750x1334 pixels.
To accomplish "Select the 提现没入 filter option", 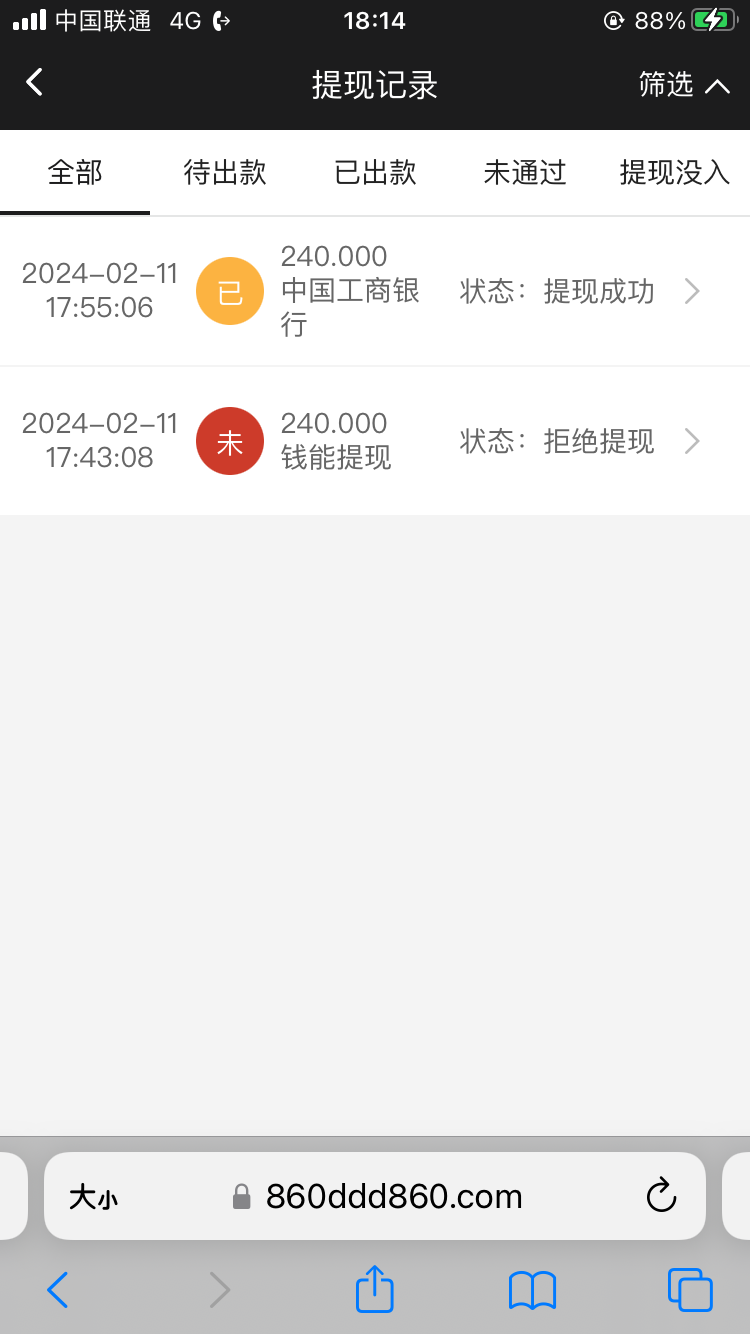I will coord(674,172).
